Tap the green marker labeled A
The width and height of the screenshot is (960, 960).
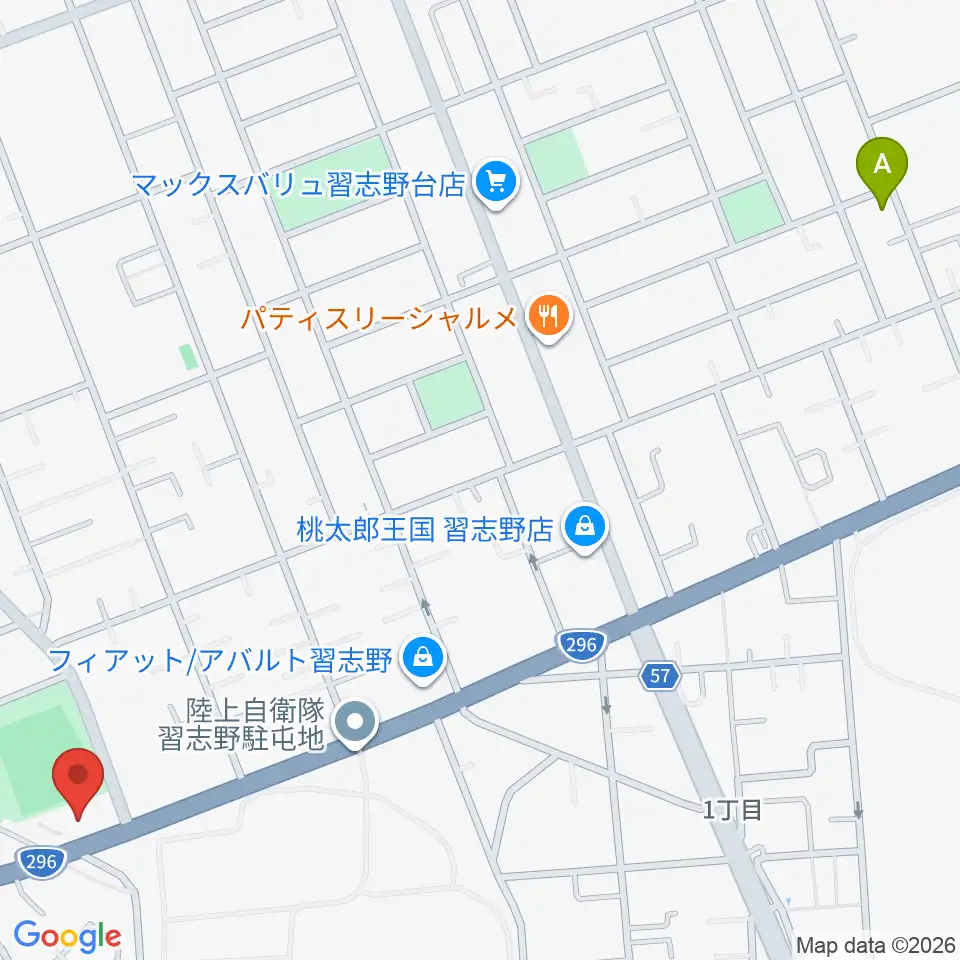tap(882, 172)
